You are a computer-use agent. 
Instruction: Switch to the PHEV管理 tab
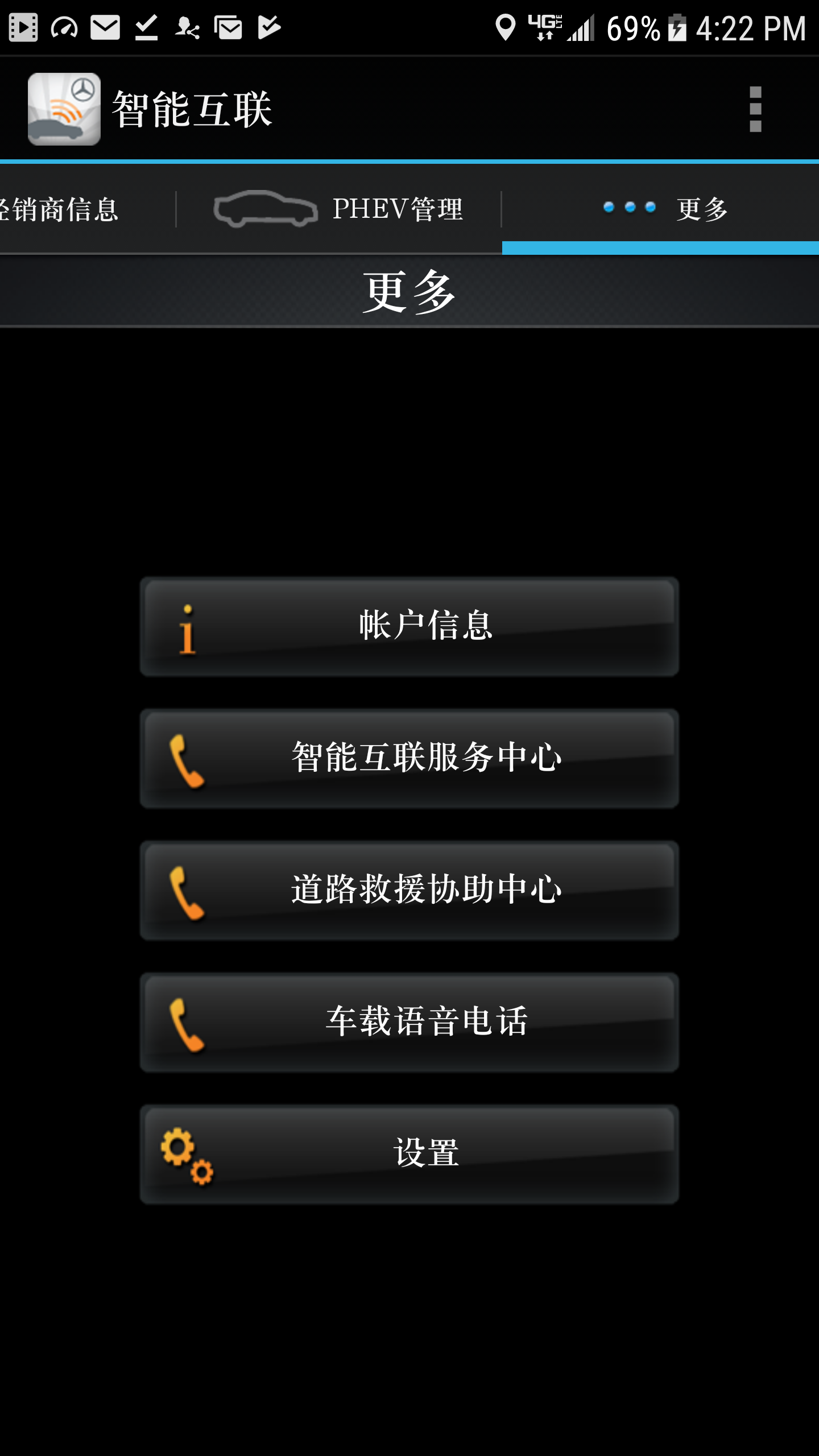click(x=339, y=209)
